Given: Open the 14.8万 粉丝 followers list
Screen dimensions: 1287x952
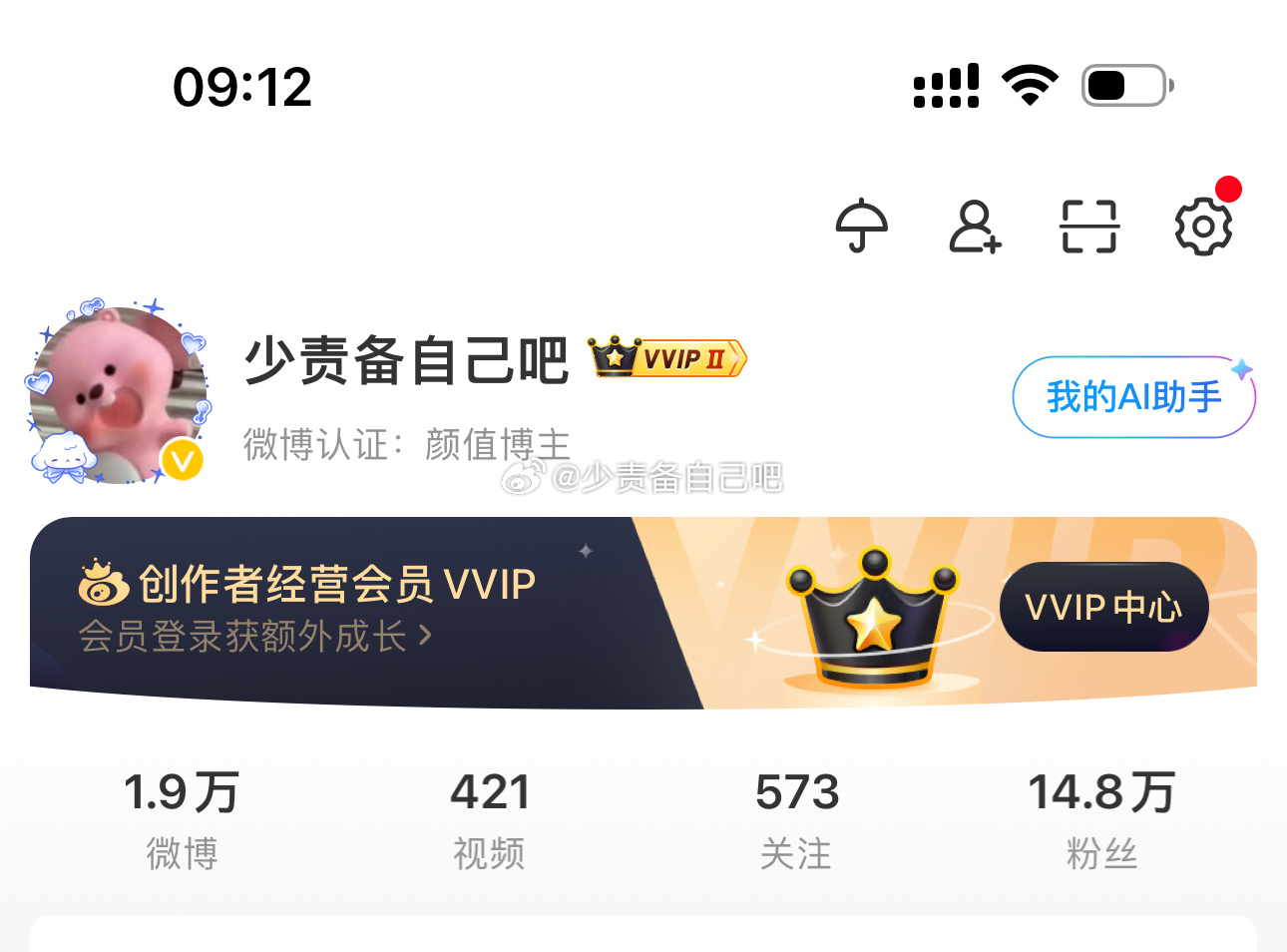Looking at the screenshot, I should tap(1101, 818).
